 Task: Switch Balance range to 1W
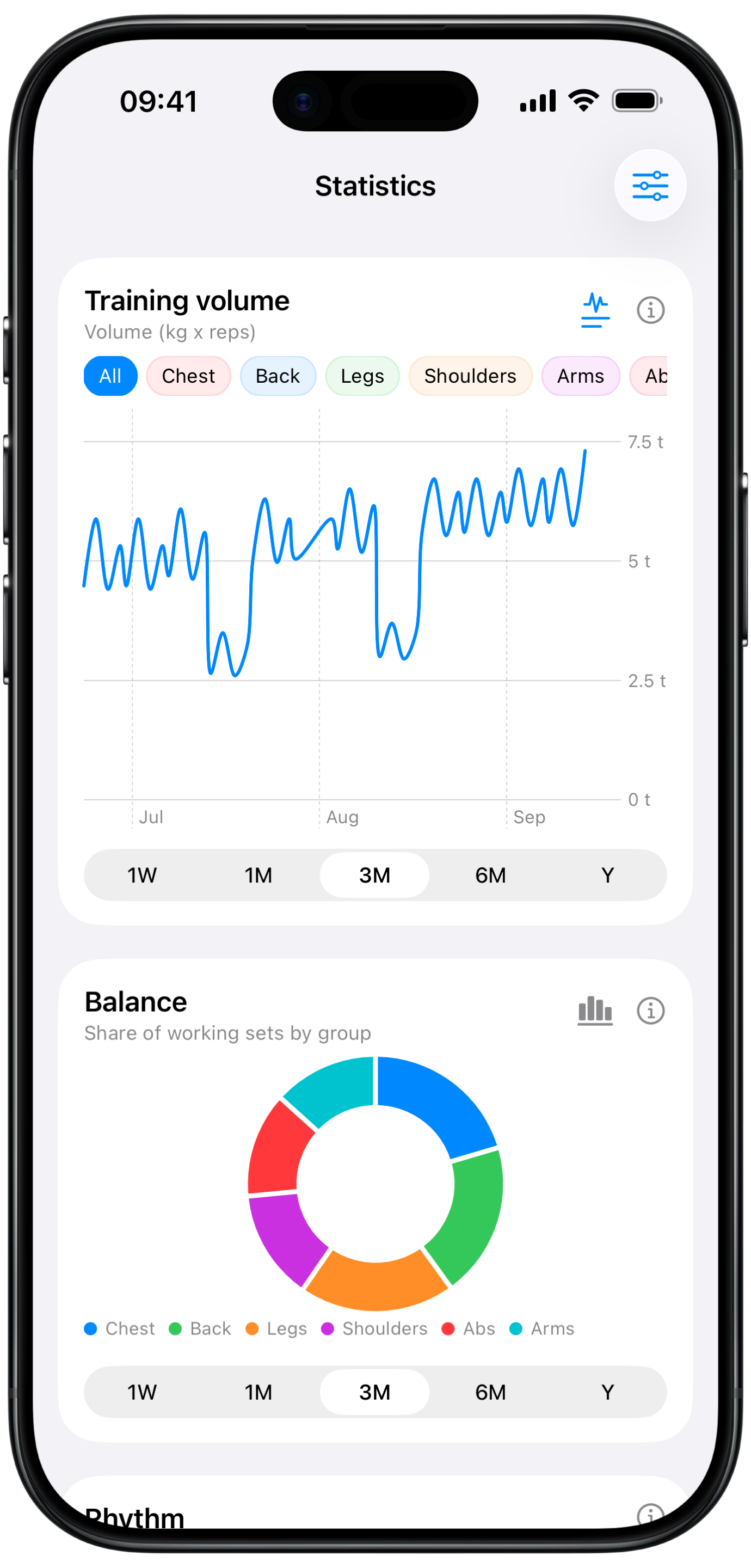point(142,1392)
